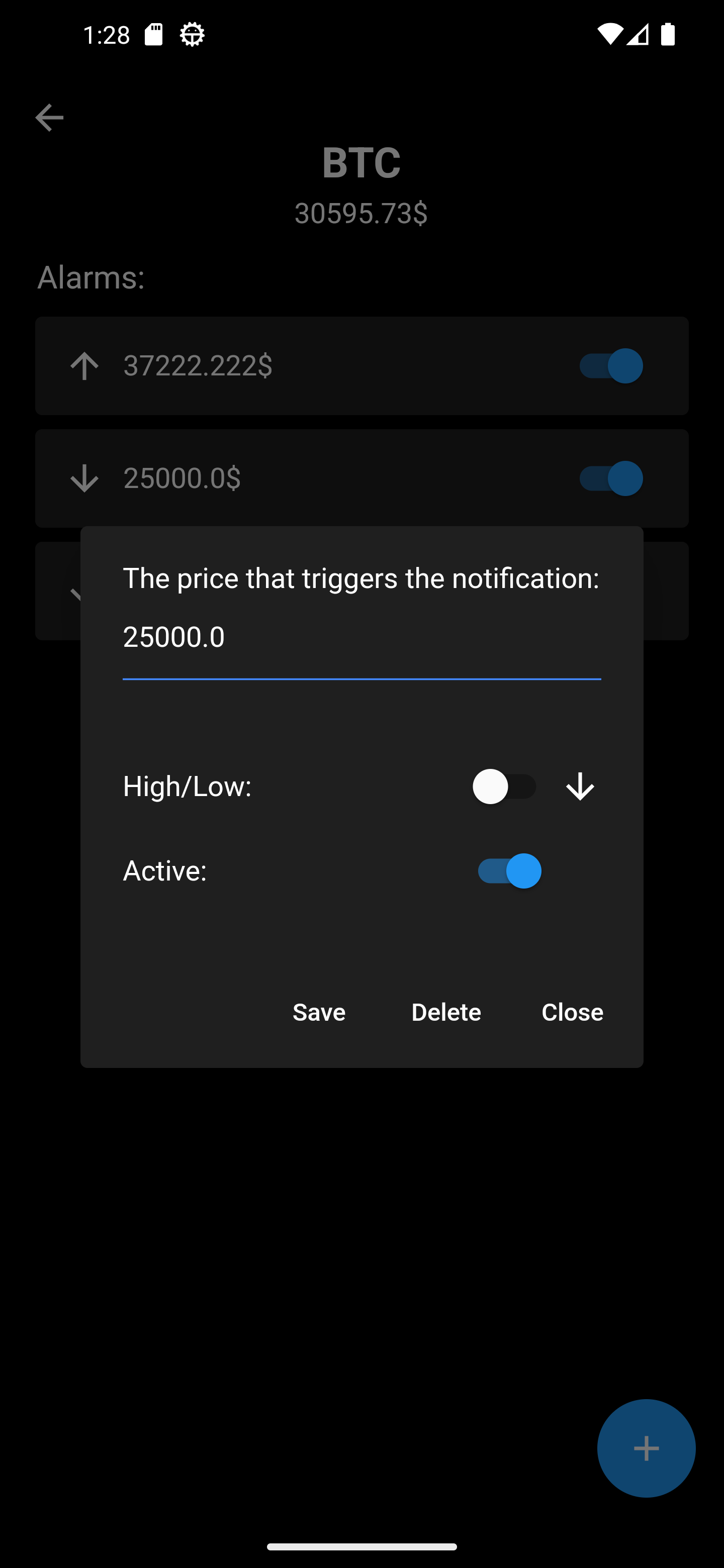Select the BTC title heading
The width and height of the screenshot is (724, 1568).
pos(361,162)
